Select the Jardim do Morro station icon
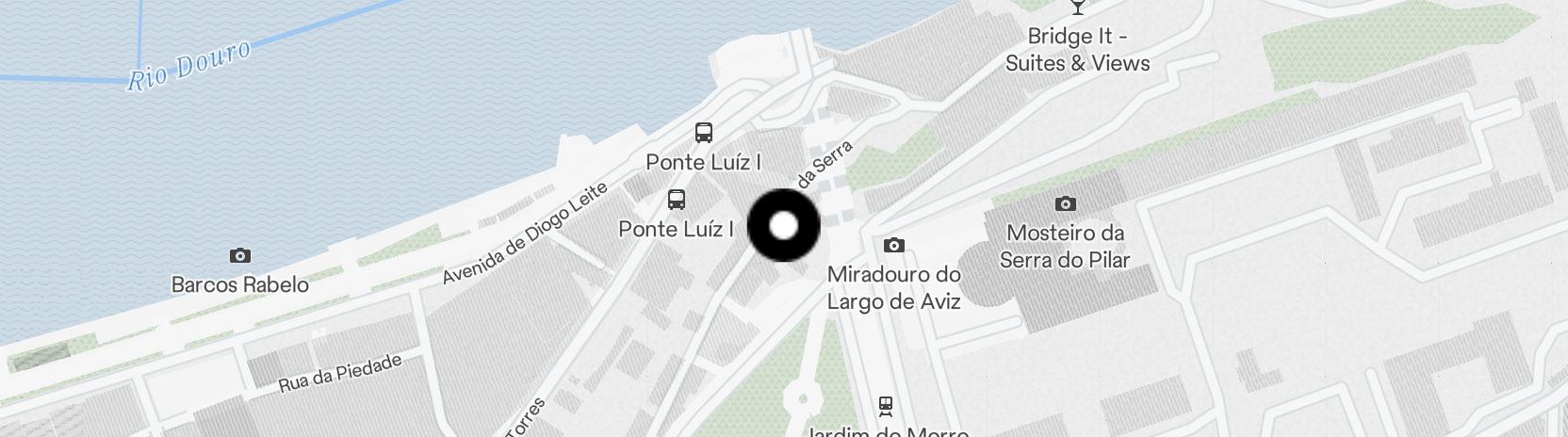Viewport: 1568px width, 437px height. 885,406
